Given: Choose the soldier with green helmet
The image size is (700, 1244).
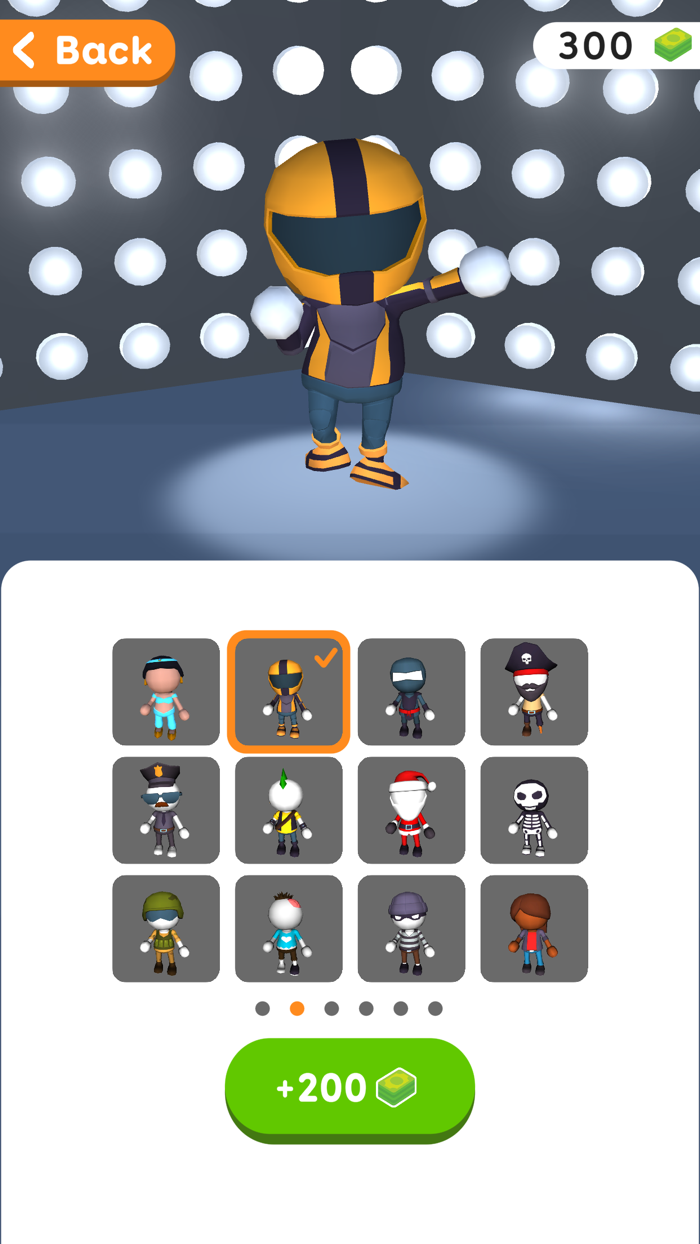Looking at the screenshot, I should [166, 929].
